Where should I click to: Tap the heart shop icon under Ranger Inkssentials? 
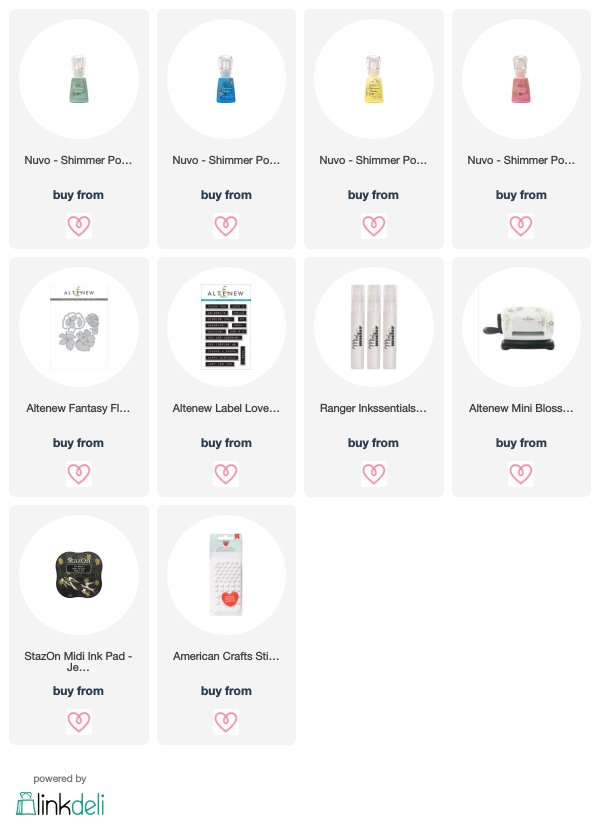pyautogui.click(x=374, y=474)
